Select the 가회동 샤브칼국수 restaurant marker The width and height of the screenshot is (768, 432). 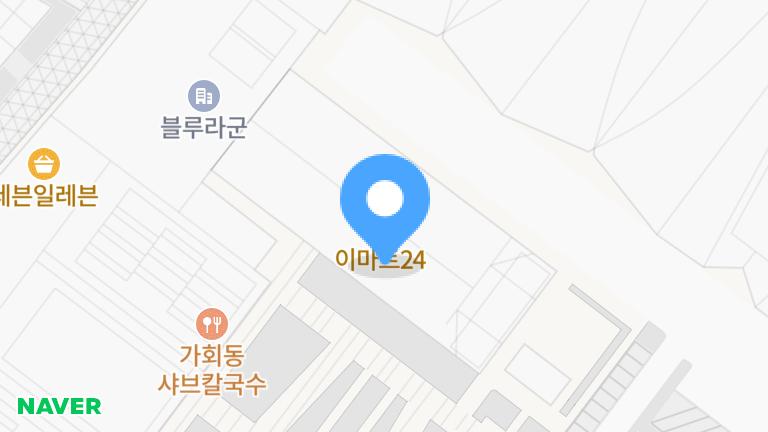point(211,323)
